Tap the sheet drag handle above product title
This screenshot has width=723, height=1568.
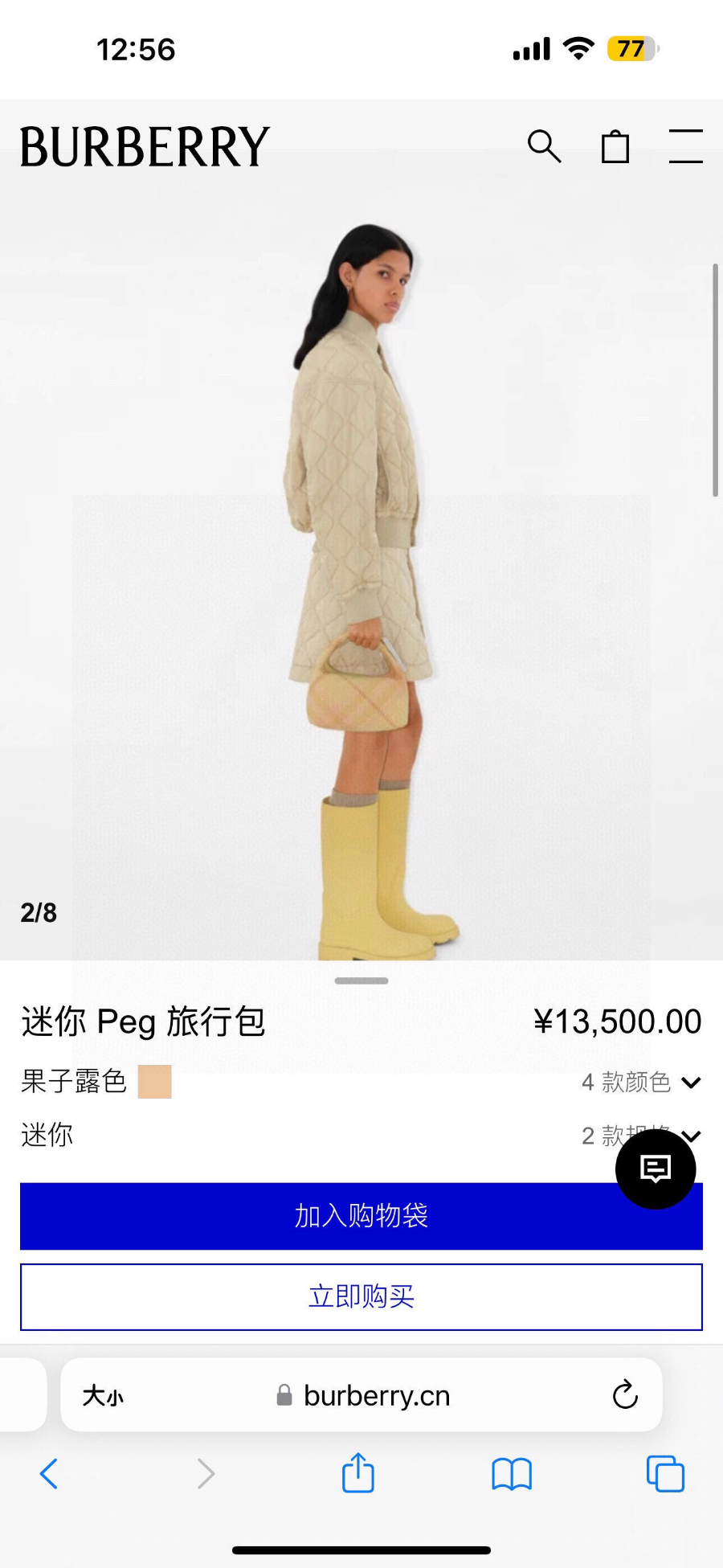tap(361, 981)
